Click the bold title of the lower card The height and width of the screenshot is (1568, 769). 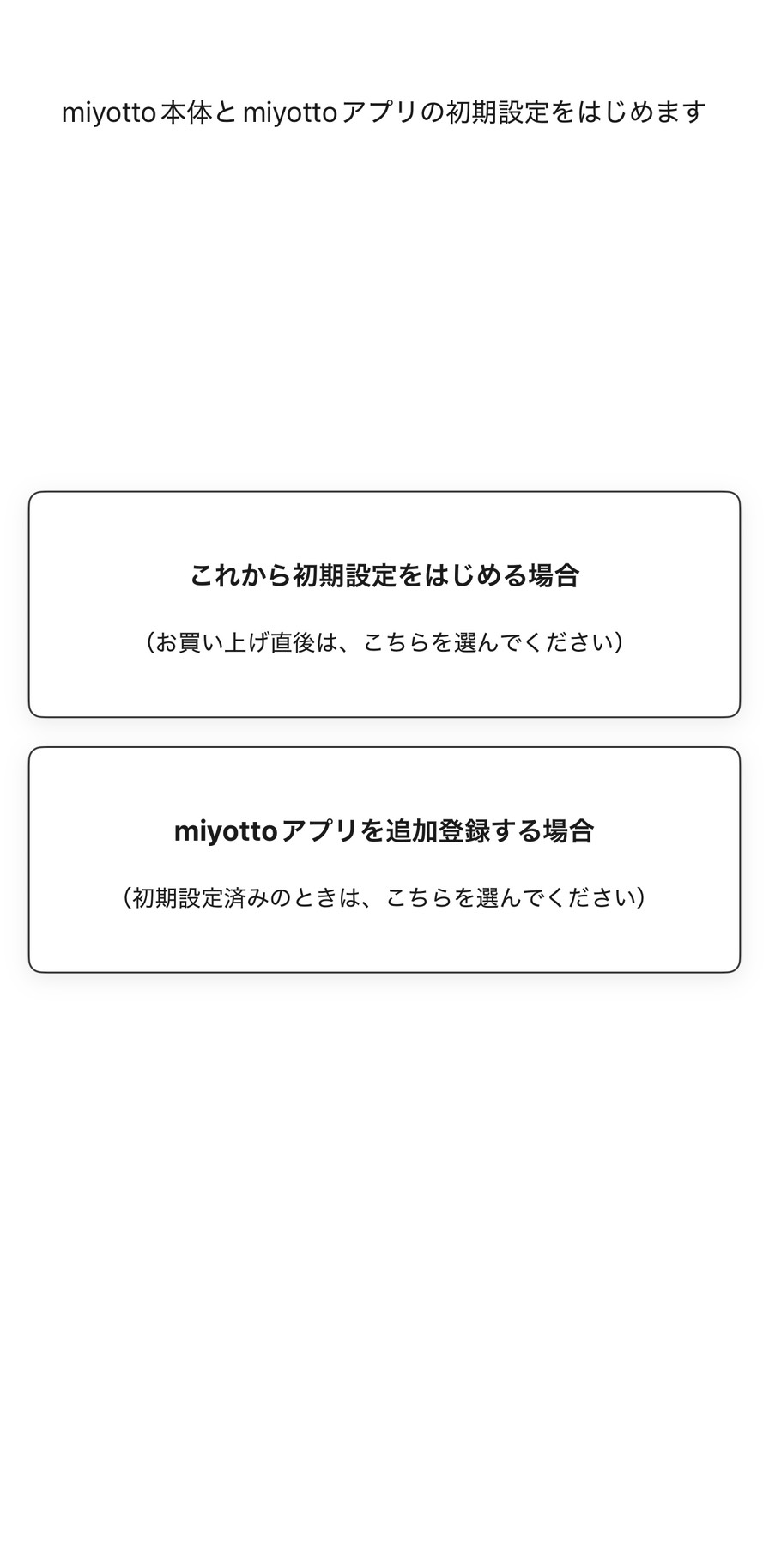tap(384, 830)
